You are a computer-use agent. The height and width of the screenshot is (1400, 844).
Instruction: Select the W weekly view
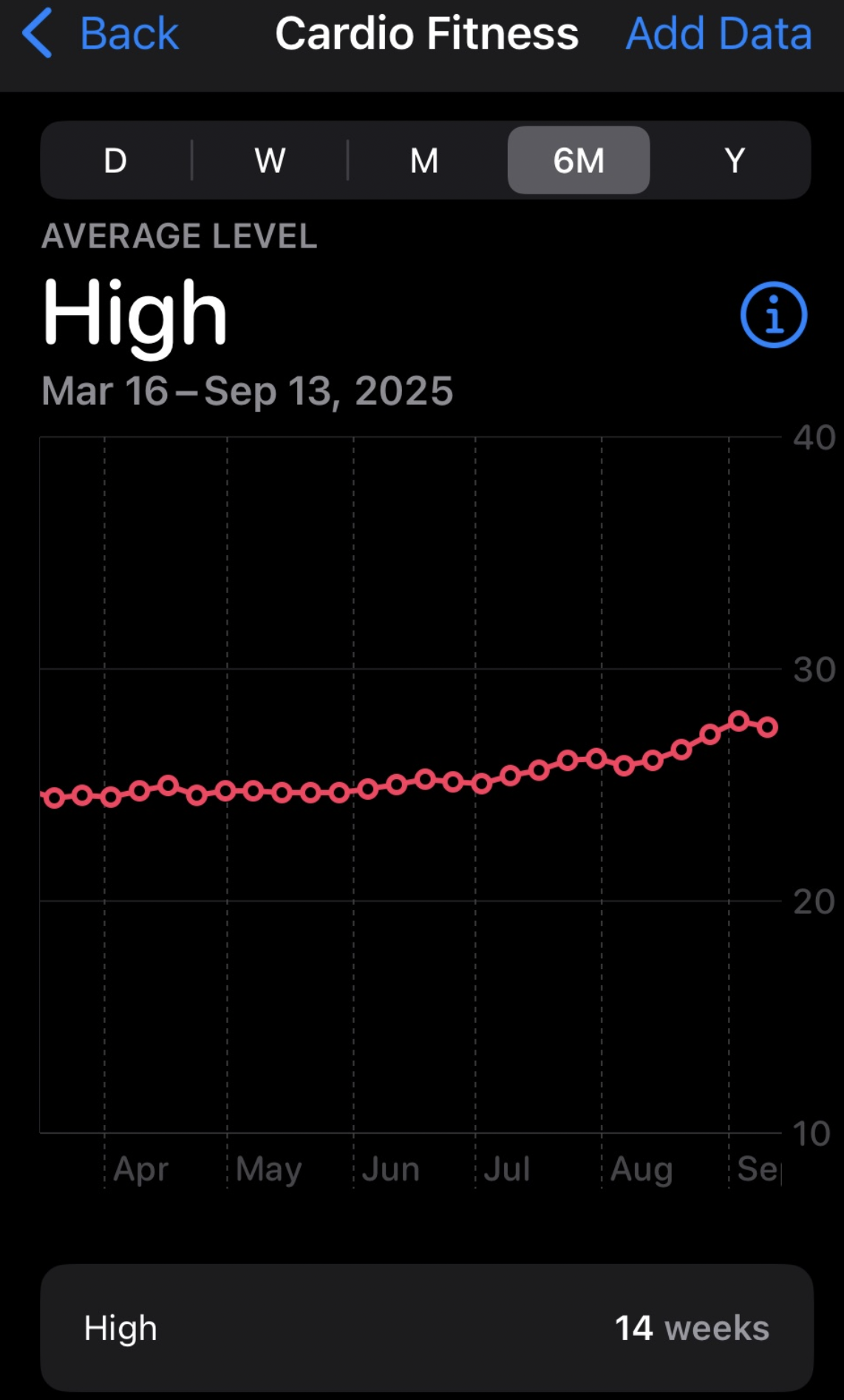tap(270, 160)
